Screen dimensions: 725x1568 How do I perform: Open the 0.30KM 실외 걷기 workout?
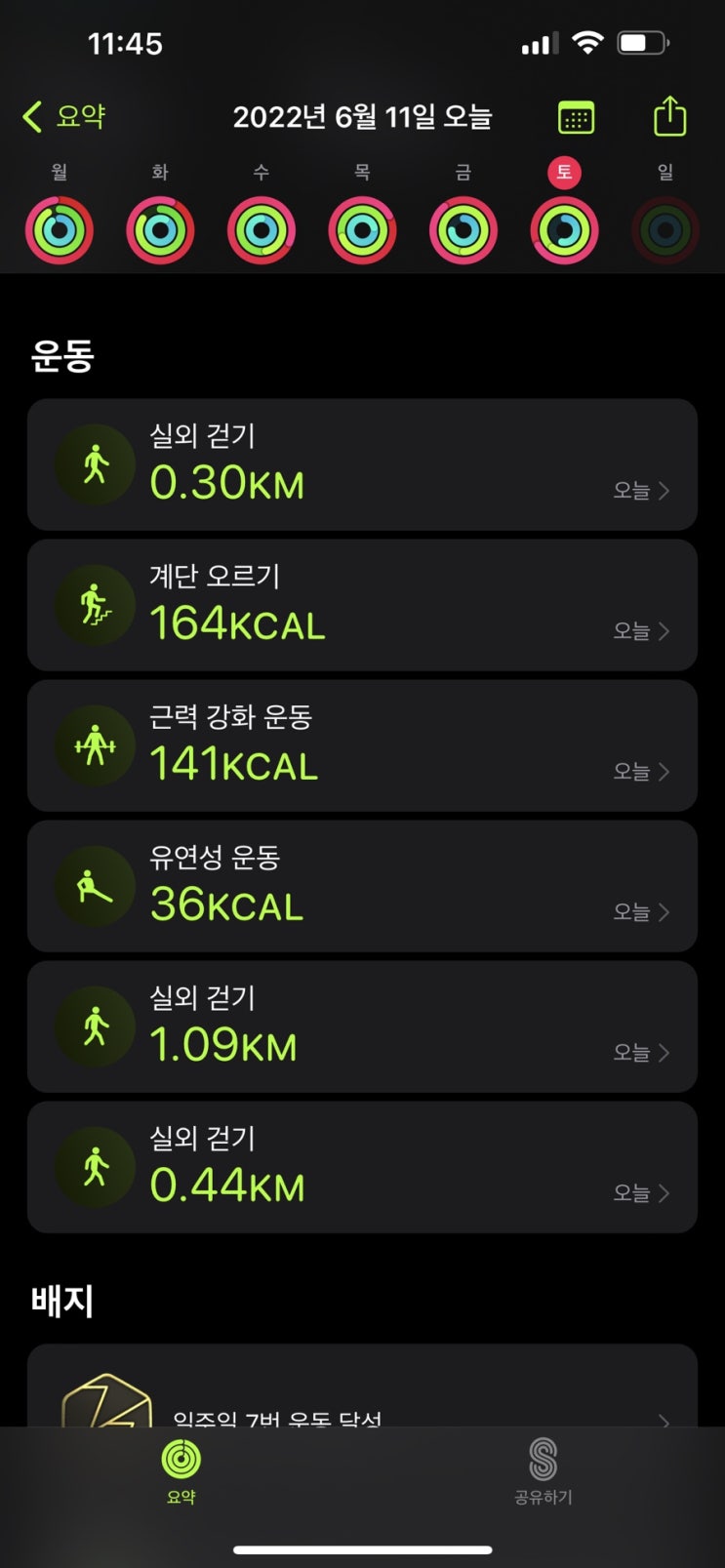point(362,464)
